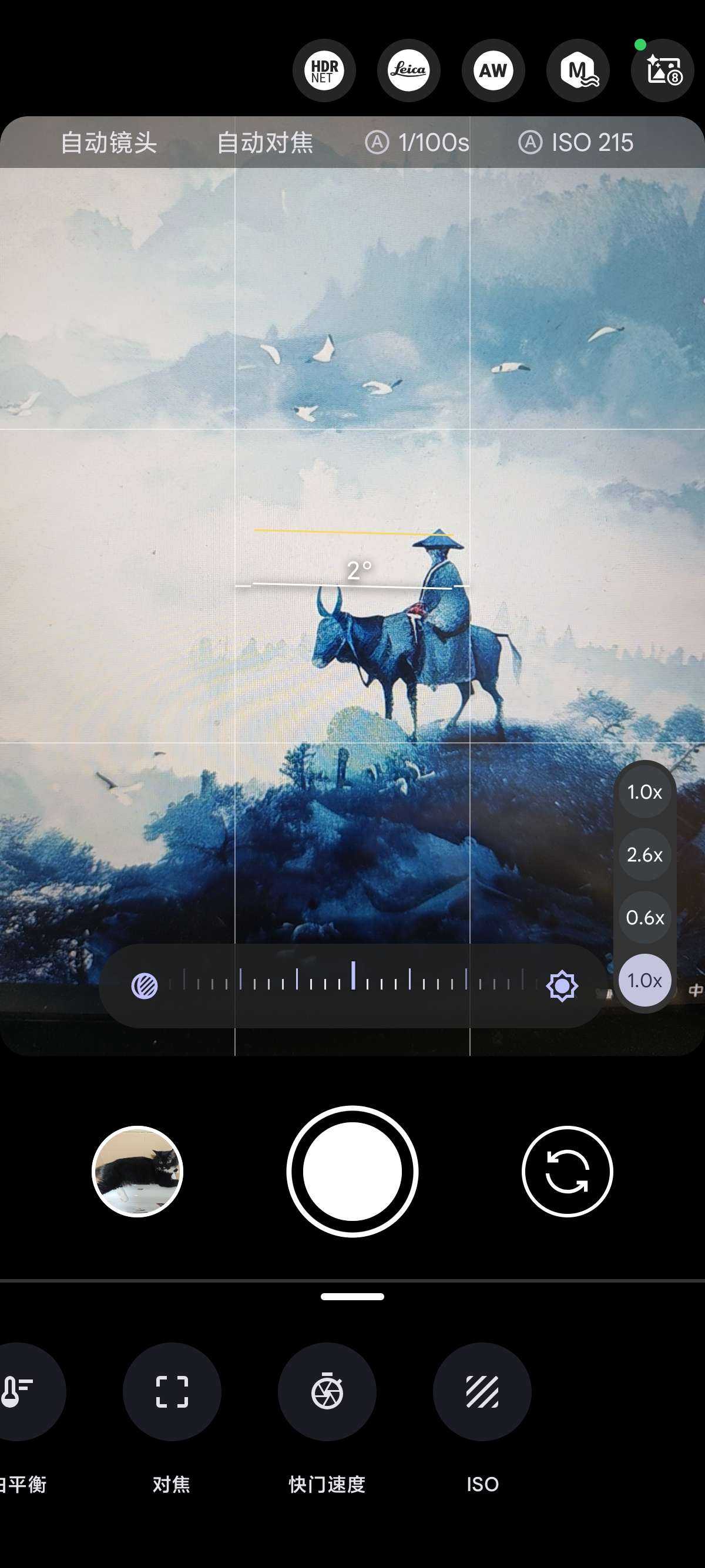This screenshot has width=705, height=1568.
Task: Tap the 1/100s shutter readout
Action: pos(418,143)
